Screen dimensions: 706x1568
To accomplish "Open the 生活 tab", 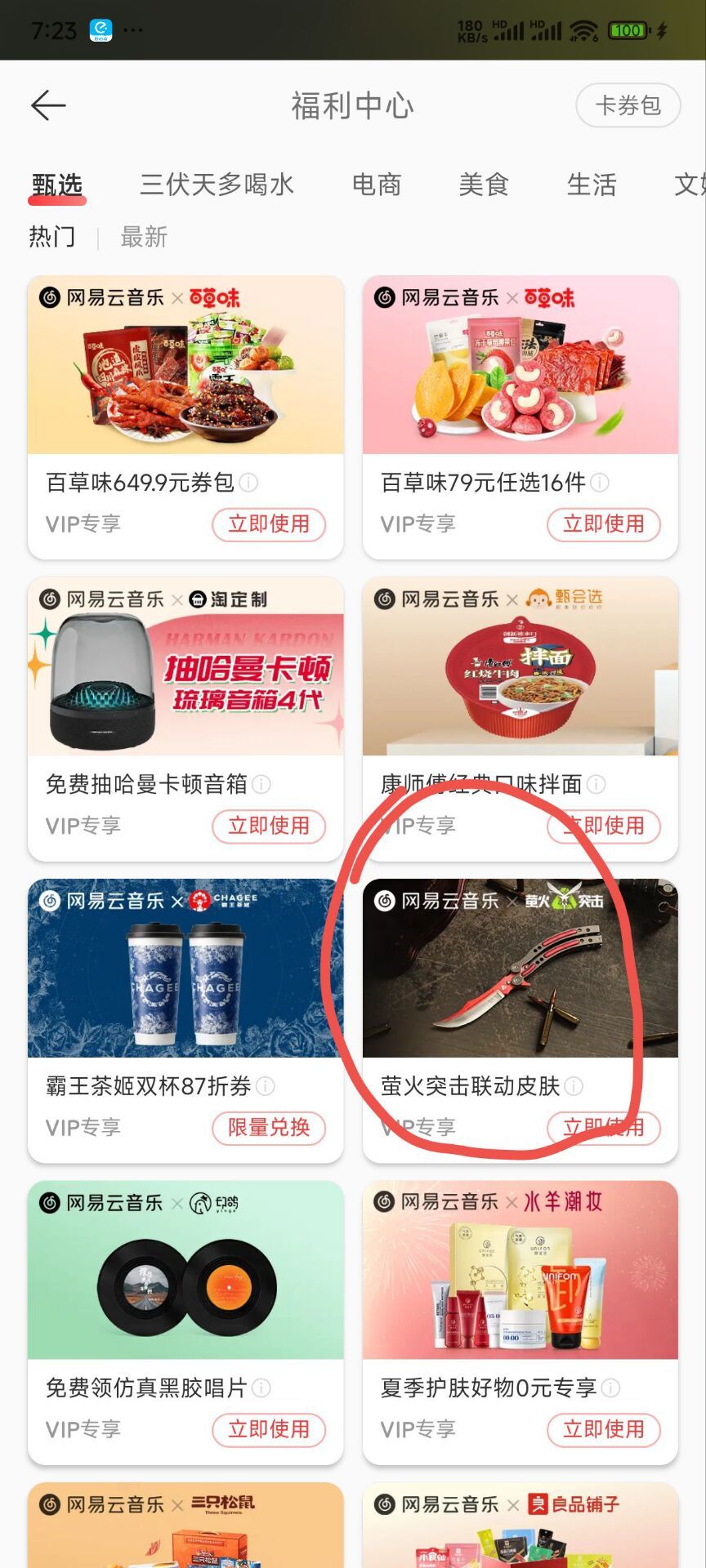I will click(592, 185).
